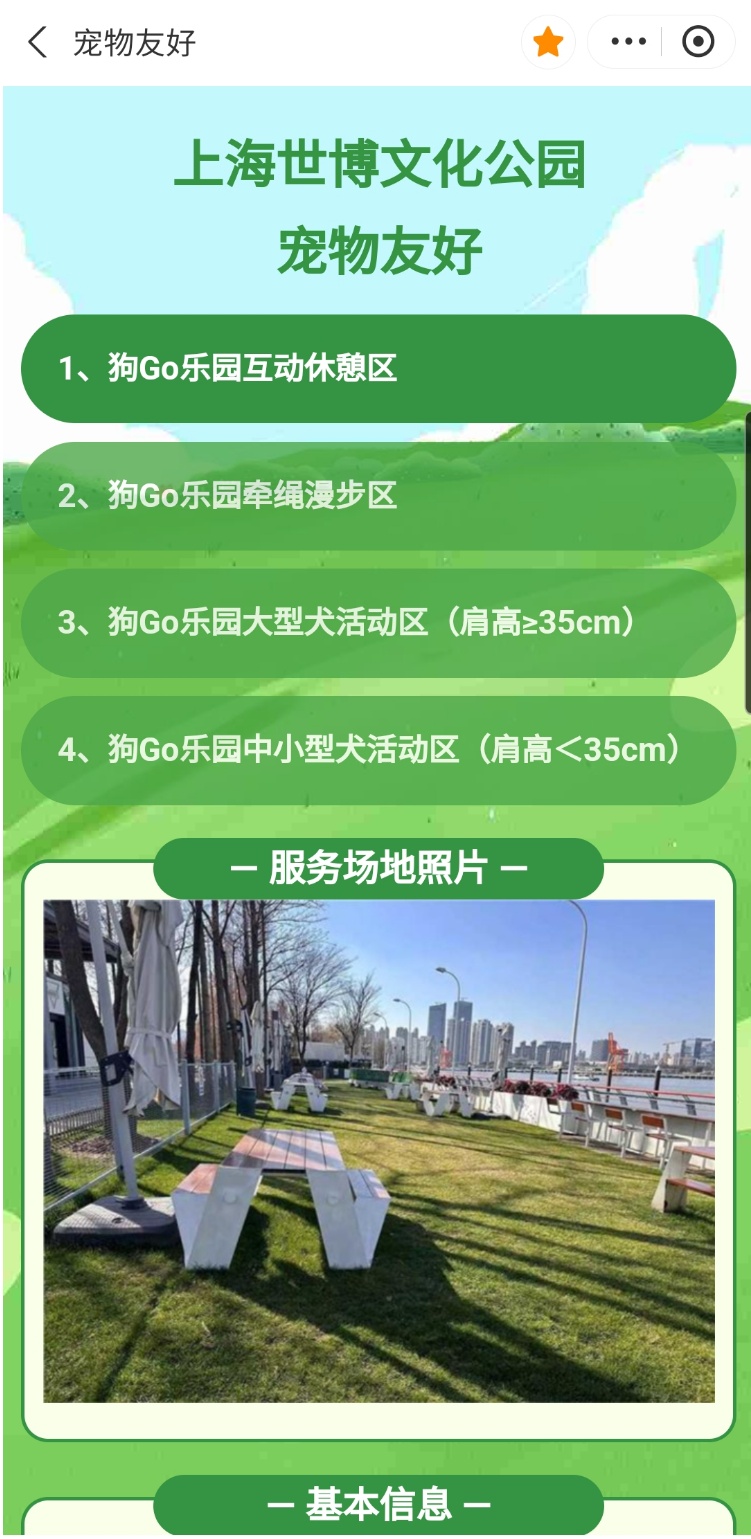View the 服务场地照片 lawn photo
751x1539 pixels.
point(378,1150)
